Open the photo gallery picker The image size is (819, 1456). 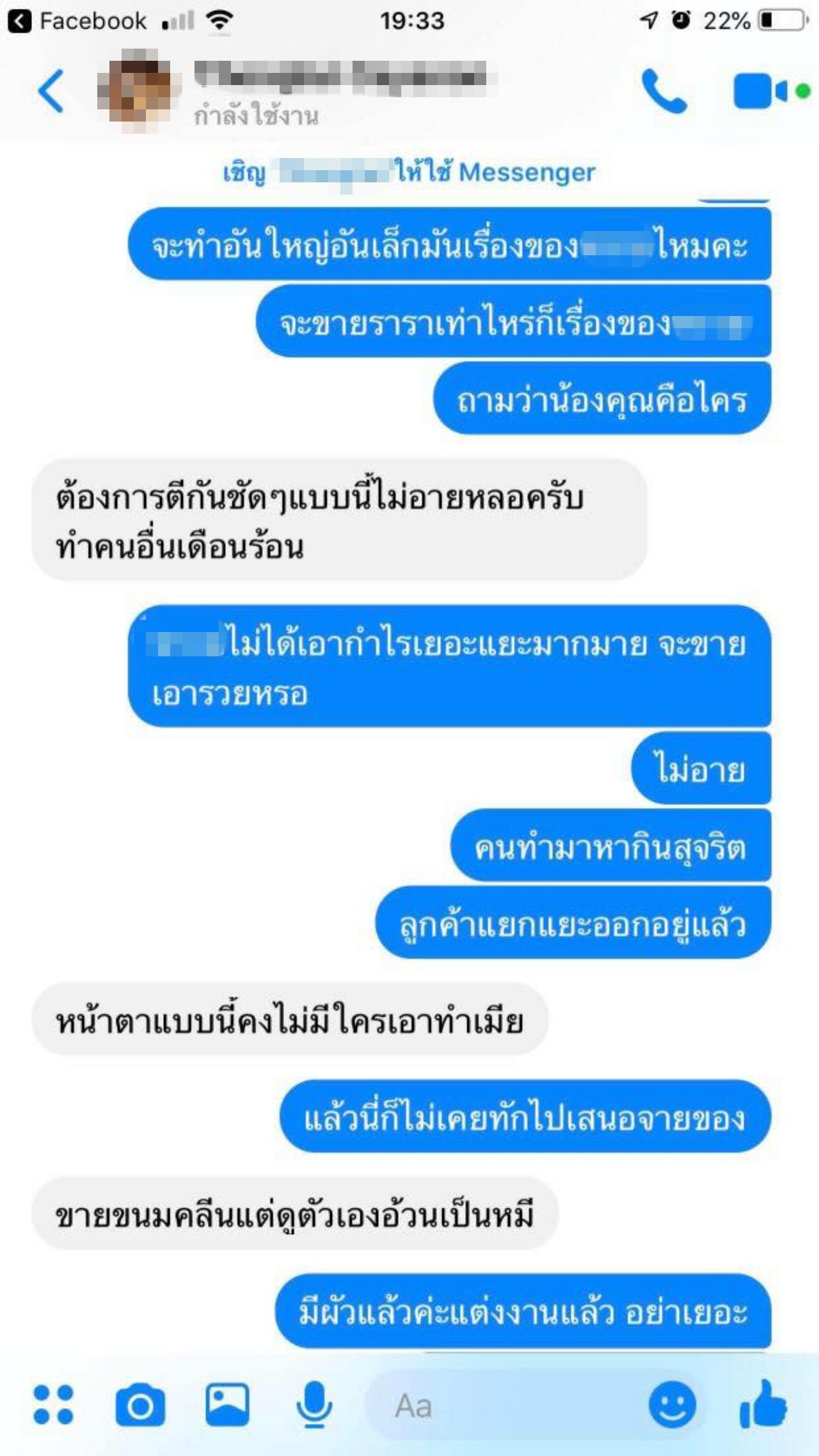pyautogui.click(x=227, y=1404)
